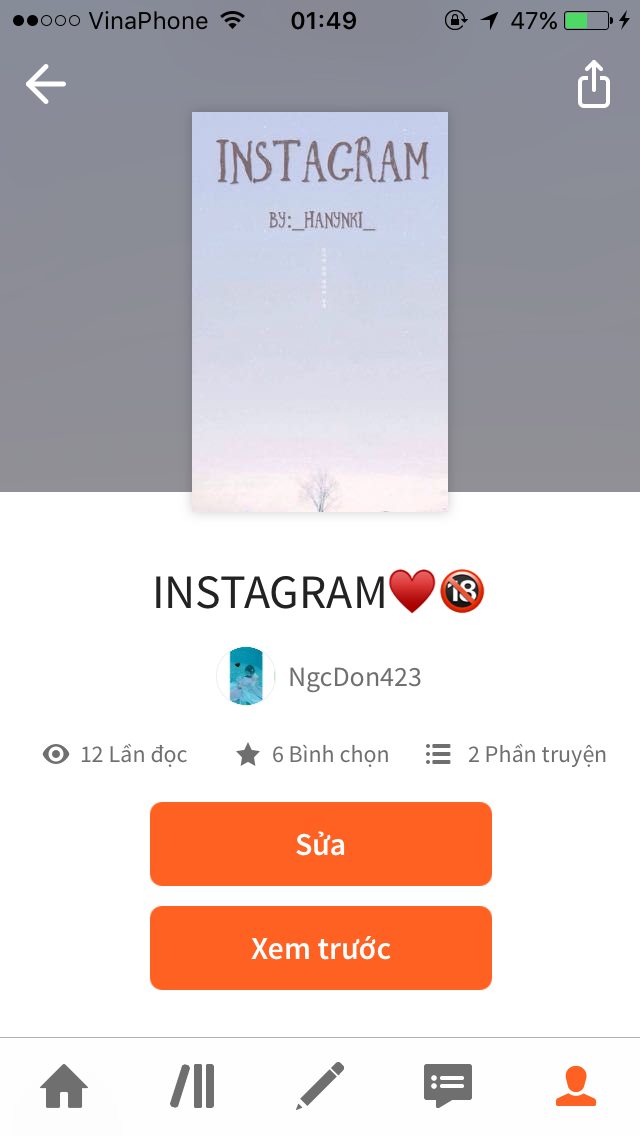This screenshot has height=1136, width=640.
Task: Share this story using the share icon
Action: [594, 85]
